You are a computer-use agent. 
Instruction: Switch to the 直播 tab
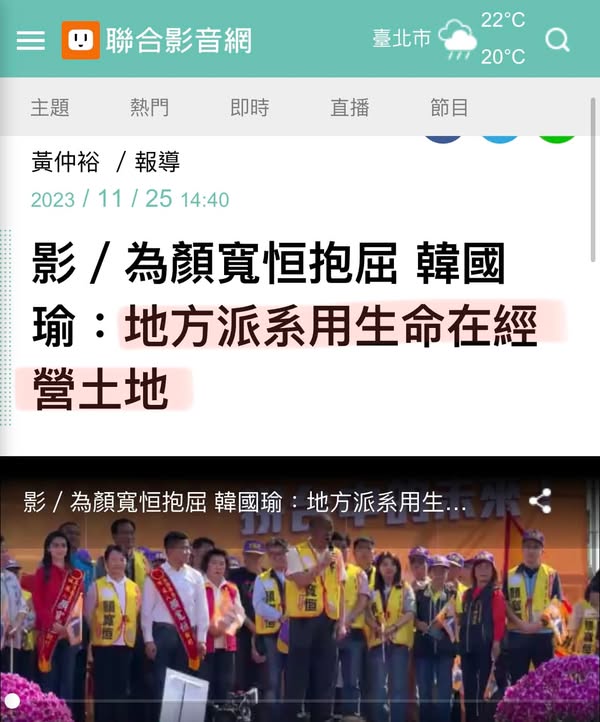point(350,108)
